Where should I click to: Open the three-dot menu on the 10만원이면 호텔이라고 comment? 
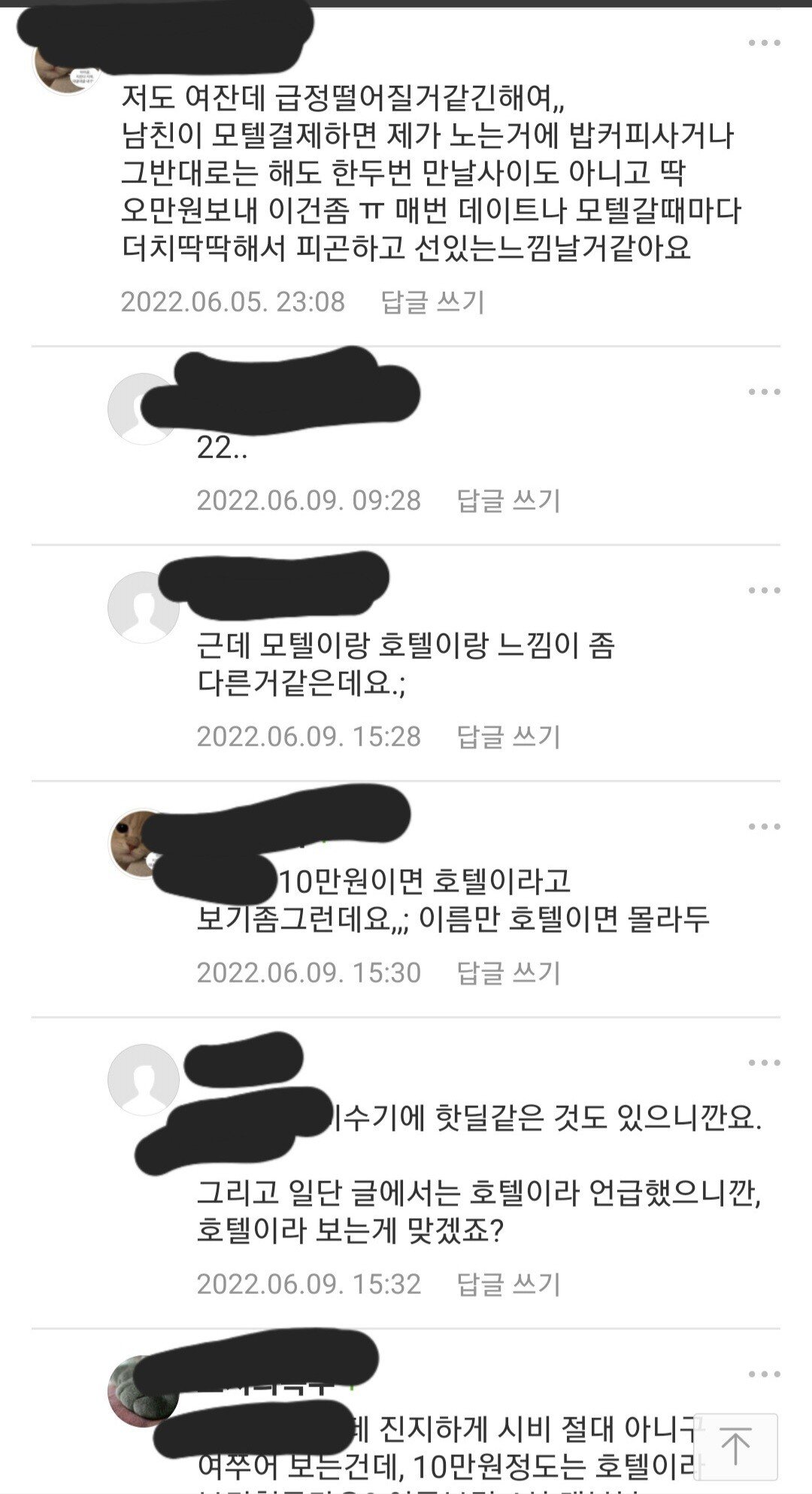coord(764,827)
